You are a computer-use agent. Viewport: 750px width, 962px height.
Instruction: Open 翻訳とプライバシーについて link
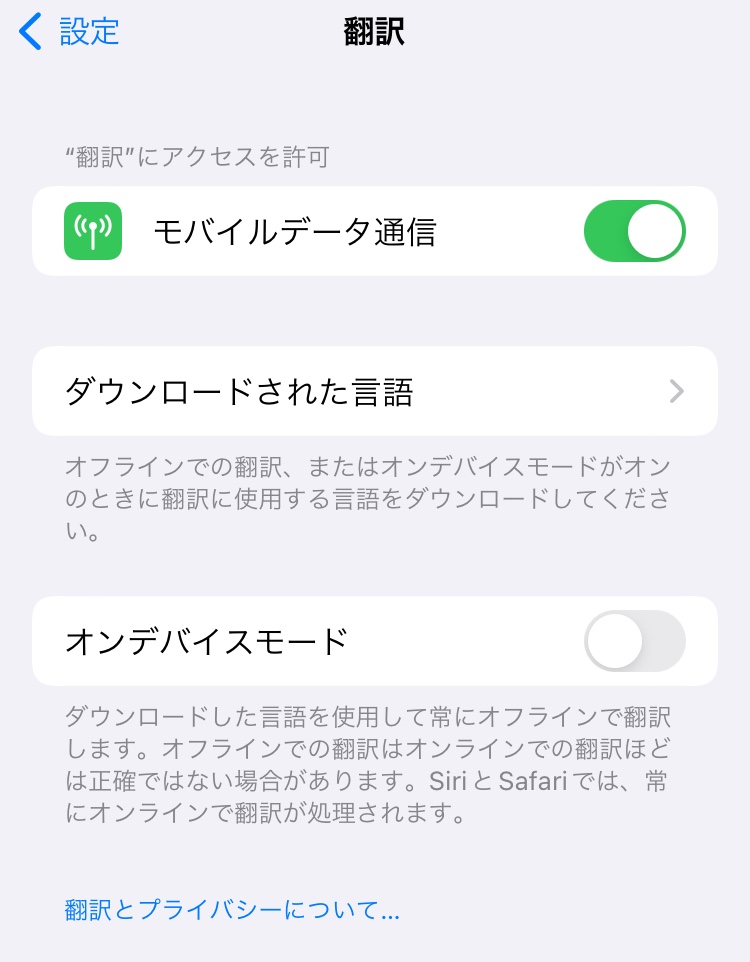tap(232, 910)
